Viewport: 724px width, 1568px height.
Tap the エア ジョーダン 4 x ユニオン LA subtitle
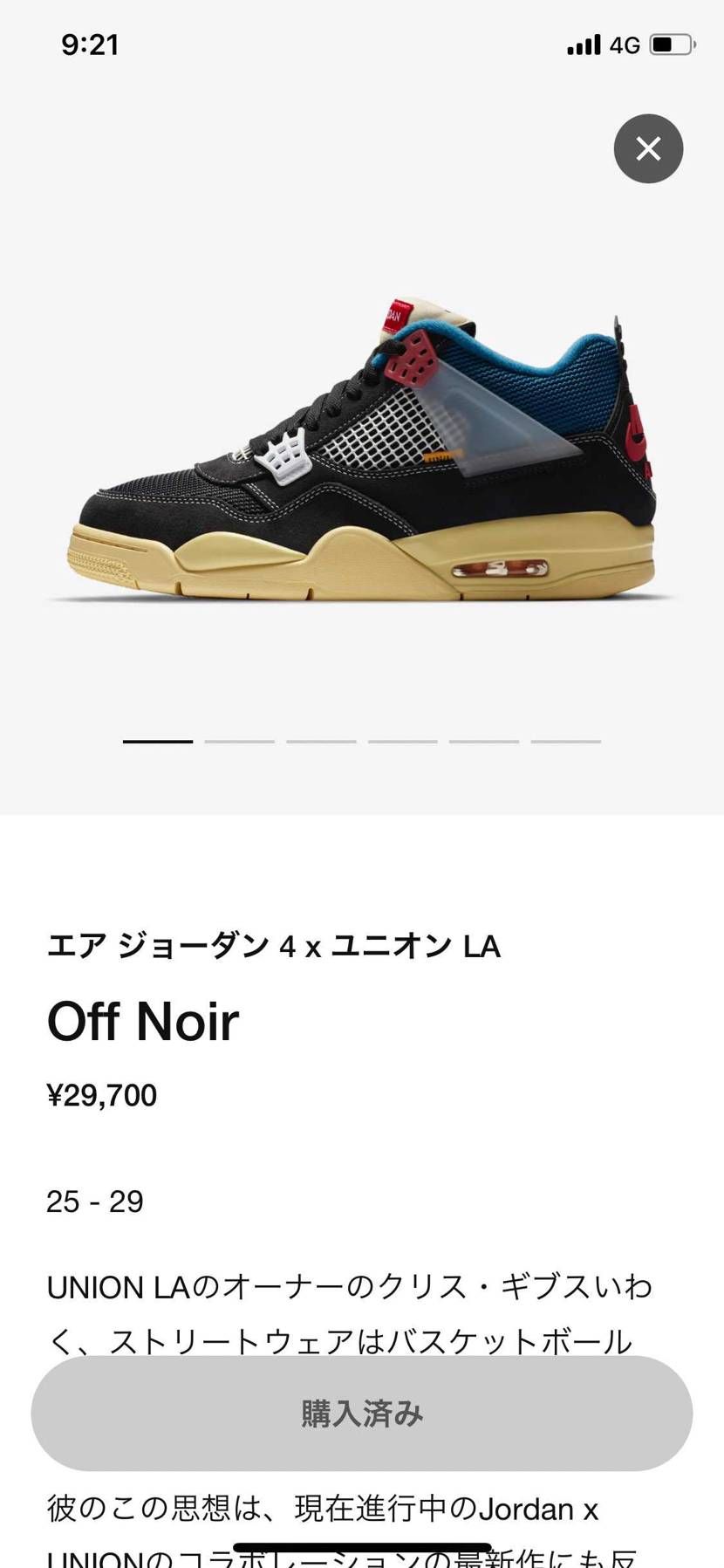275,945
